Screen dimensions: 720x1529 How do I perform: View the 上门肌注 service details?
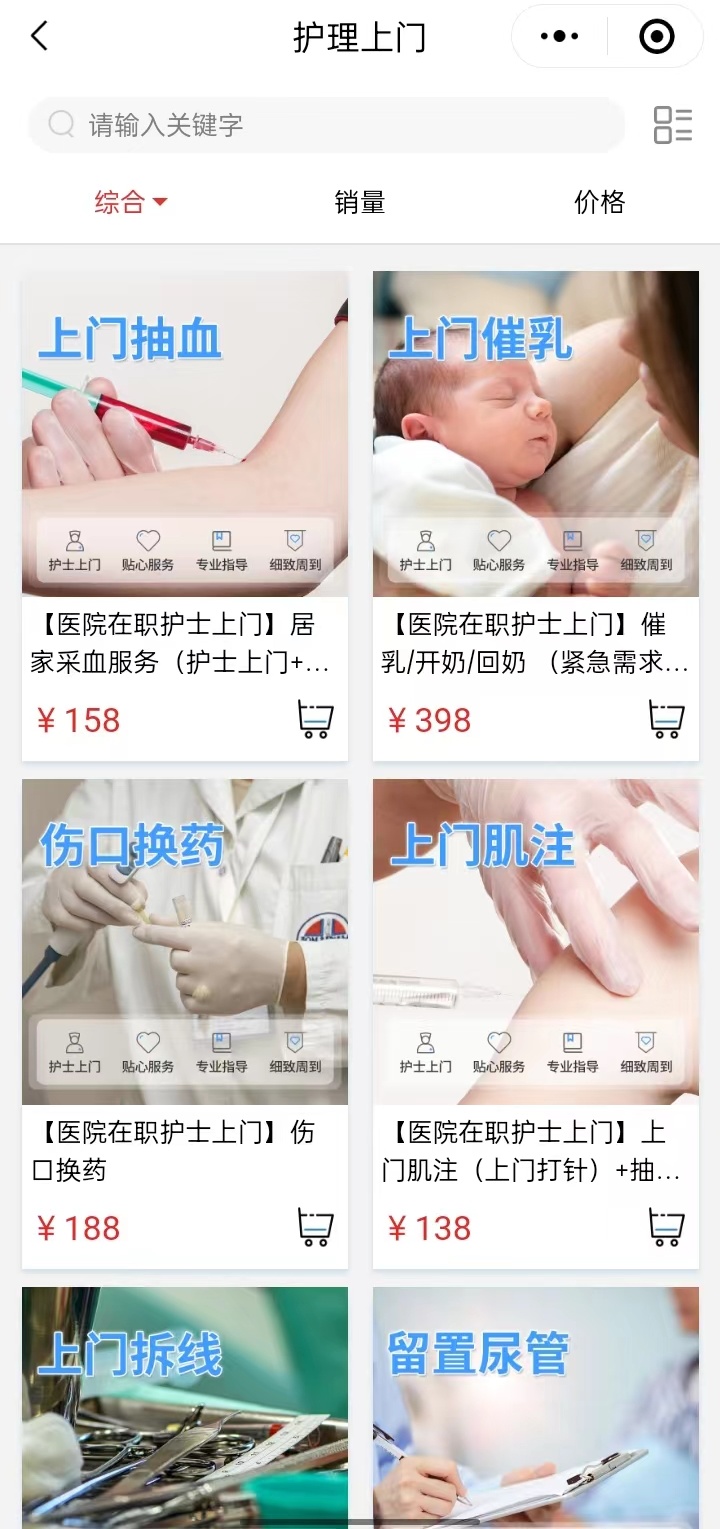tap(536, 942)
